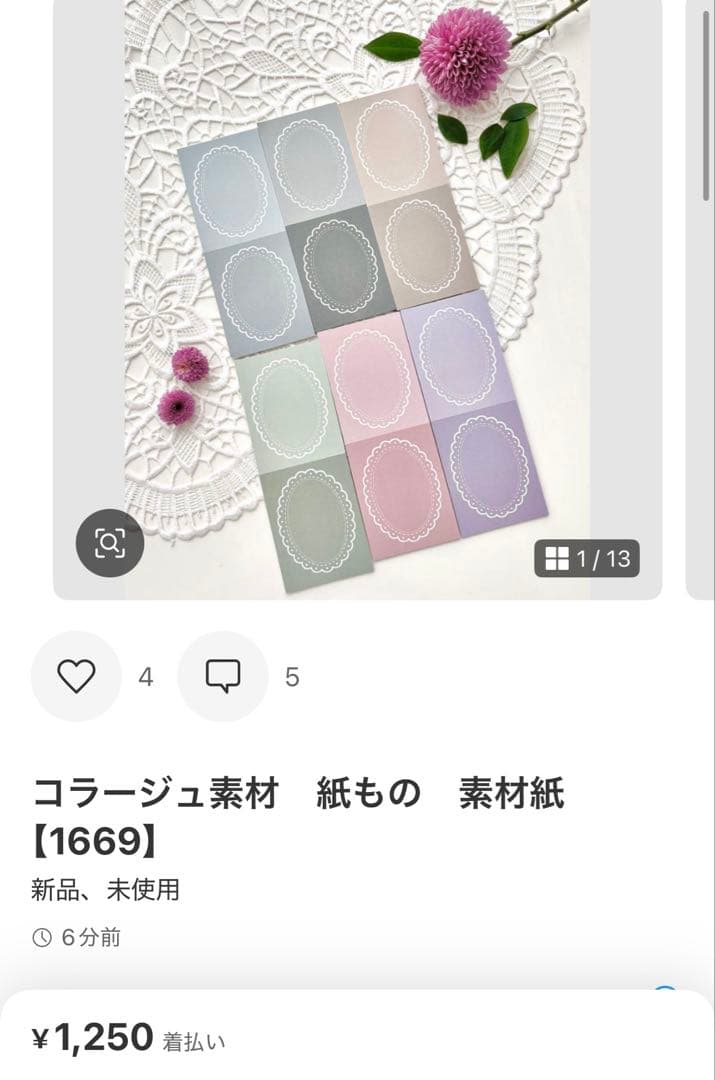Search similar items via image search icon
This screenshot has width=715, height=1080.
point(110,543)
